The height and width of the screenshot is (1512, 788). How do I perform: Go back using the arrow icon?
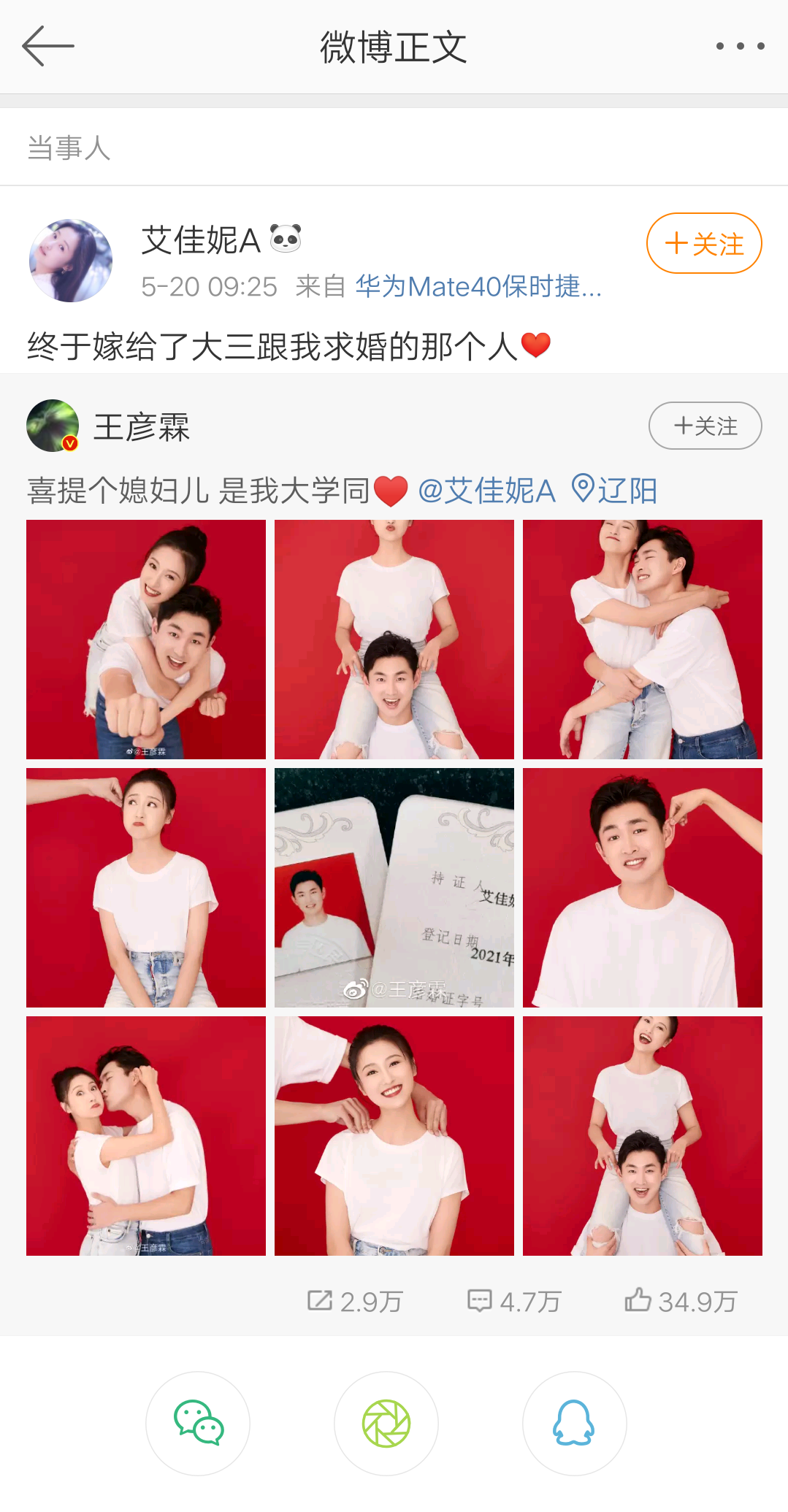coord(48,46)
